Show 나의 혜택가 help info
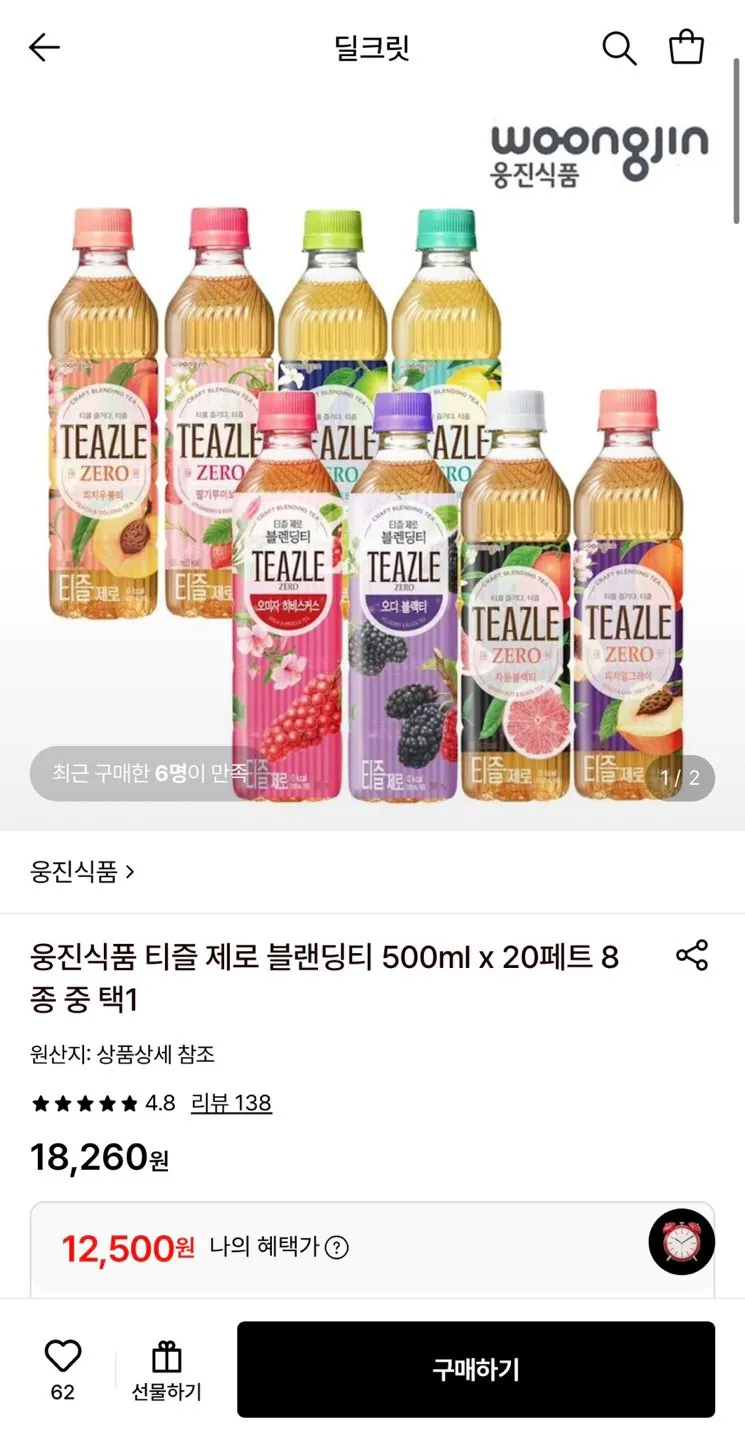Screen dimensions: 745x1440 (x=338, y=1248)
